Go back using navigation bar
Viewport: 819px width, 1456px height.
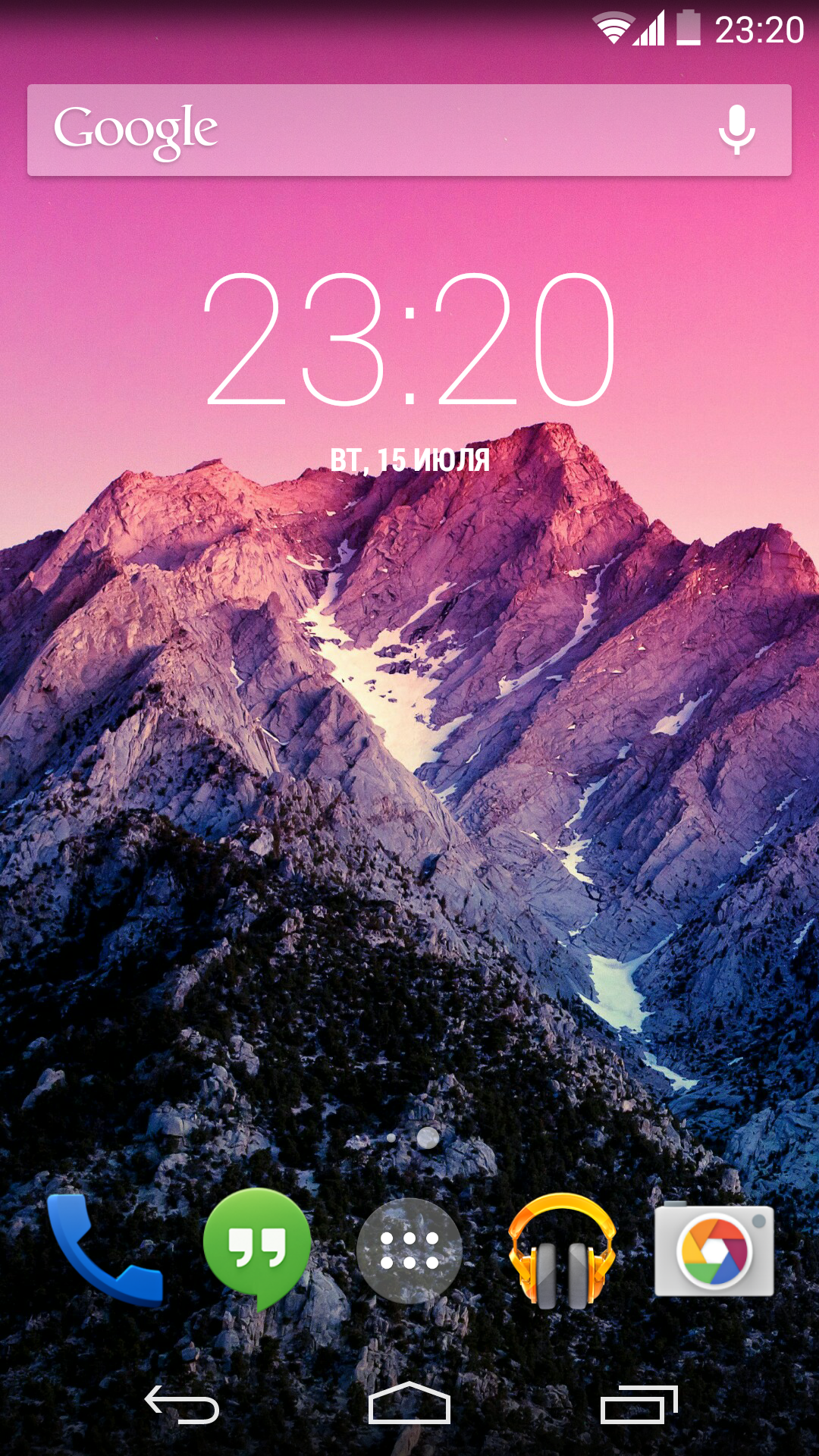182,1404
